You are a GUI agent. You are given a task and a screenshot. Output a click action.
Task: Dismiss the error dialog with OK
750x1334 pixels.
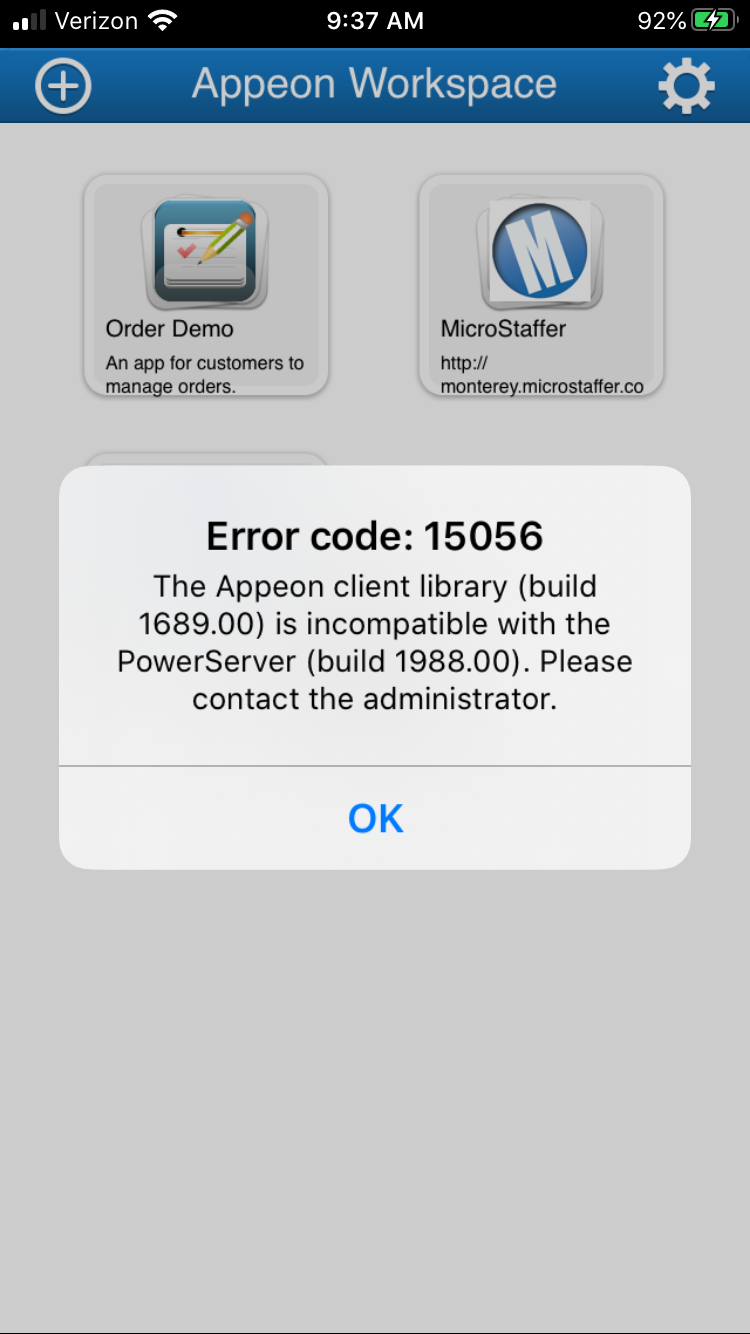tap(375, 819)
